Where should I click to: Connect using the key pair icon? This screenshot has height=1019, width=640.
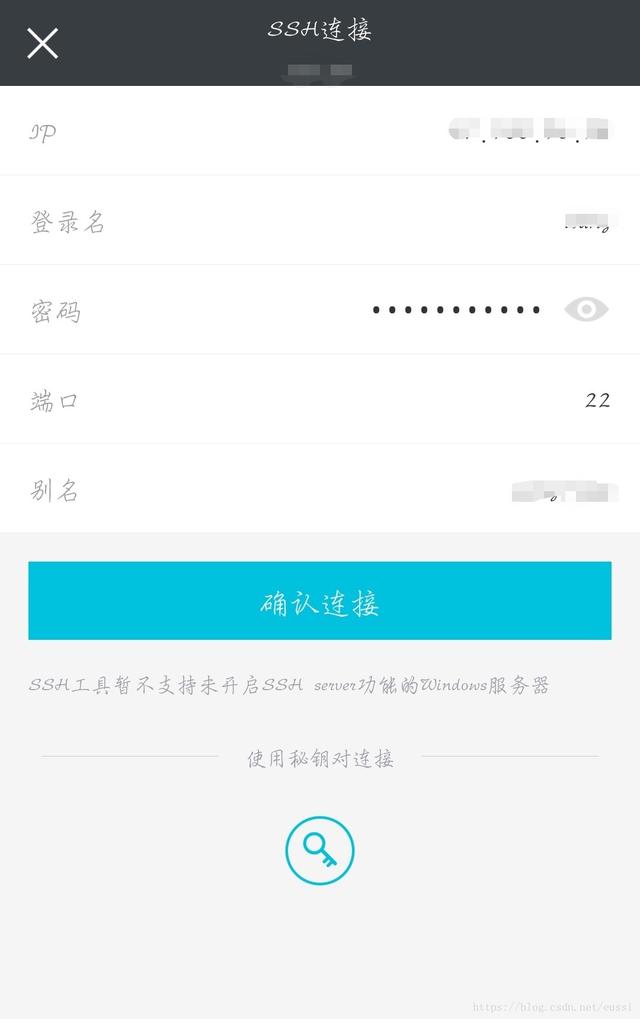pos(320,851)
